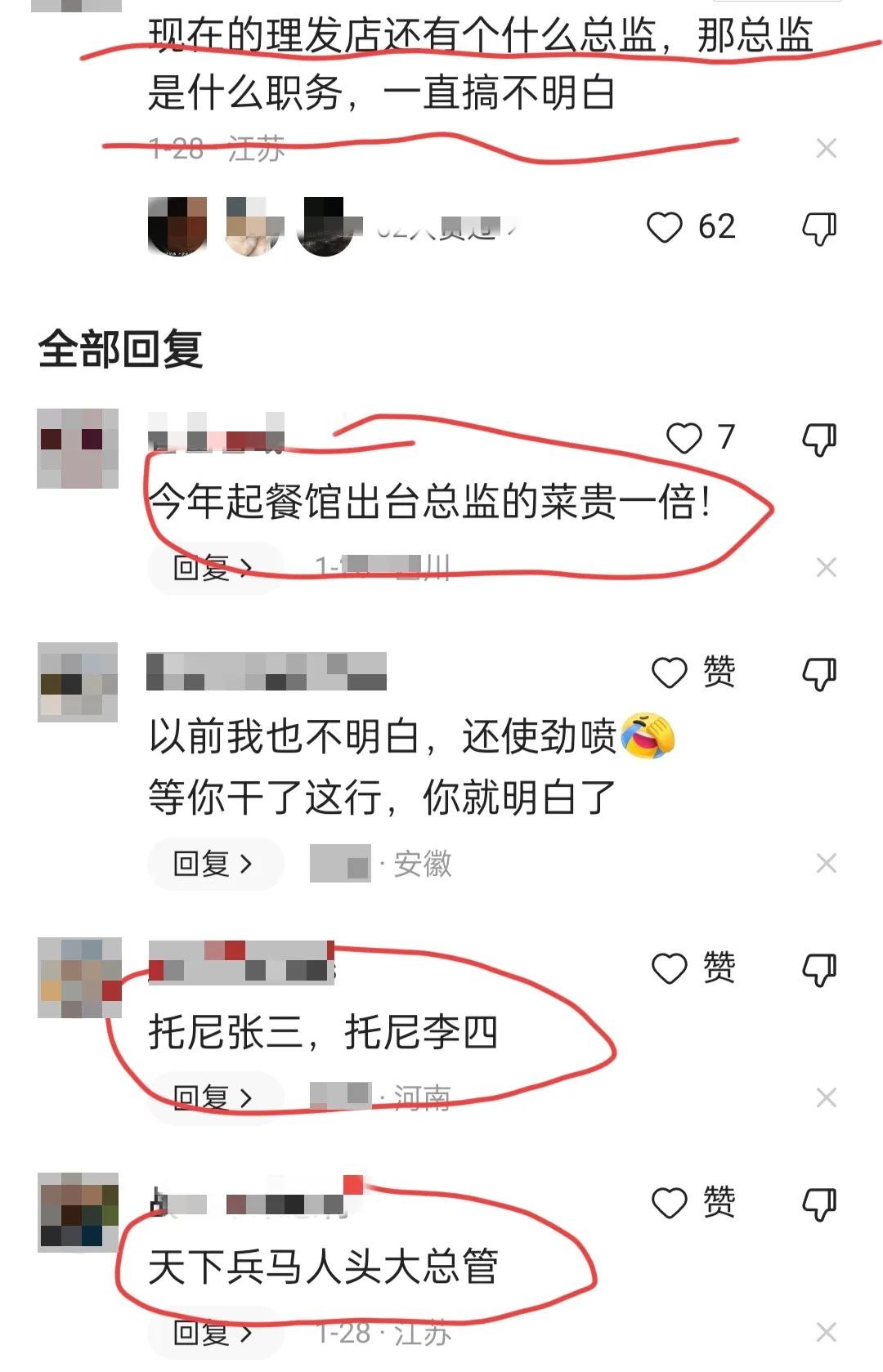
Task: Reply to the comment 托尼张三，托尼李四
Action: pos(213,1097)
